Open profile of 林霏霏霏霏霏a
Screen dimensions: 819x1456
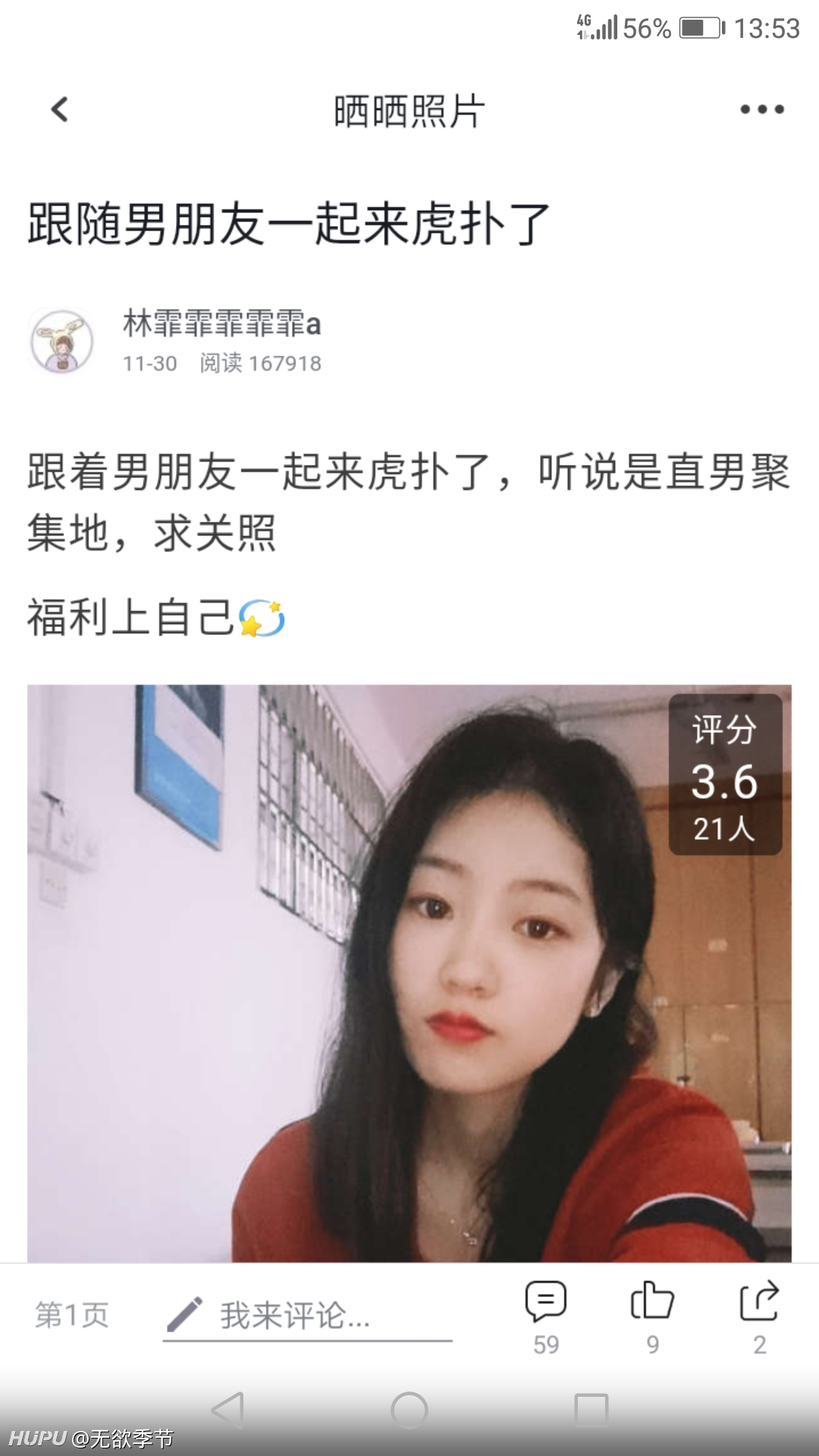[x=221, y=324]
